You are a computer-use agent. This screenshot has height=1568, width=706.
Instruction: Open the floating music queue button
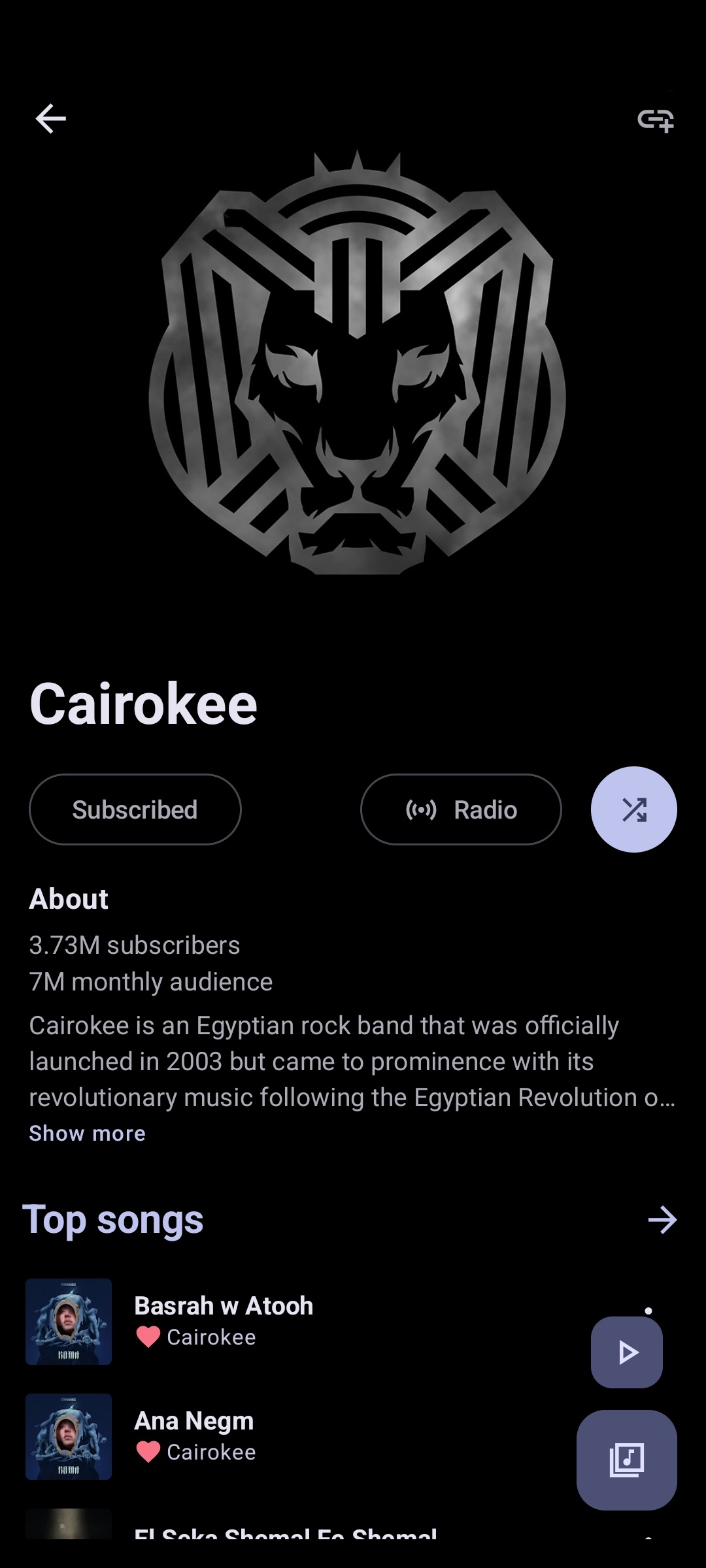626,1460
